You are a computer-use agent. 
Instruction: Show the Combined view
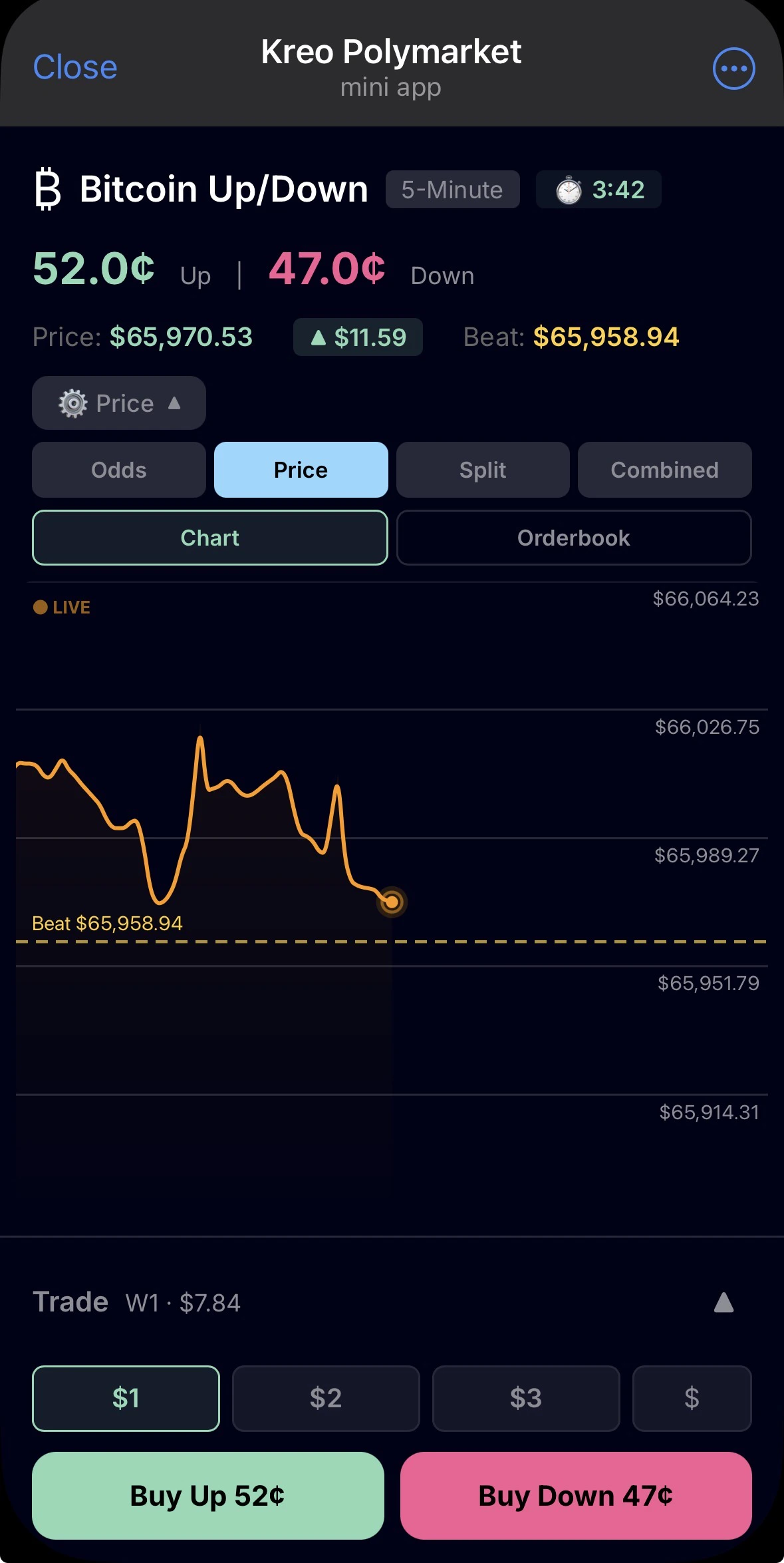tap(664, 470)
